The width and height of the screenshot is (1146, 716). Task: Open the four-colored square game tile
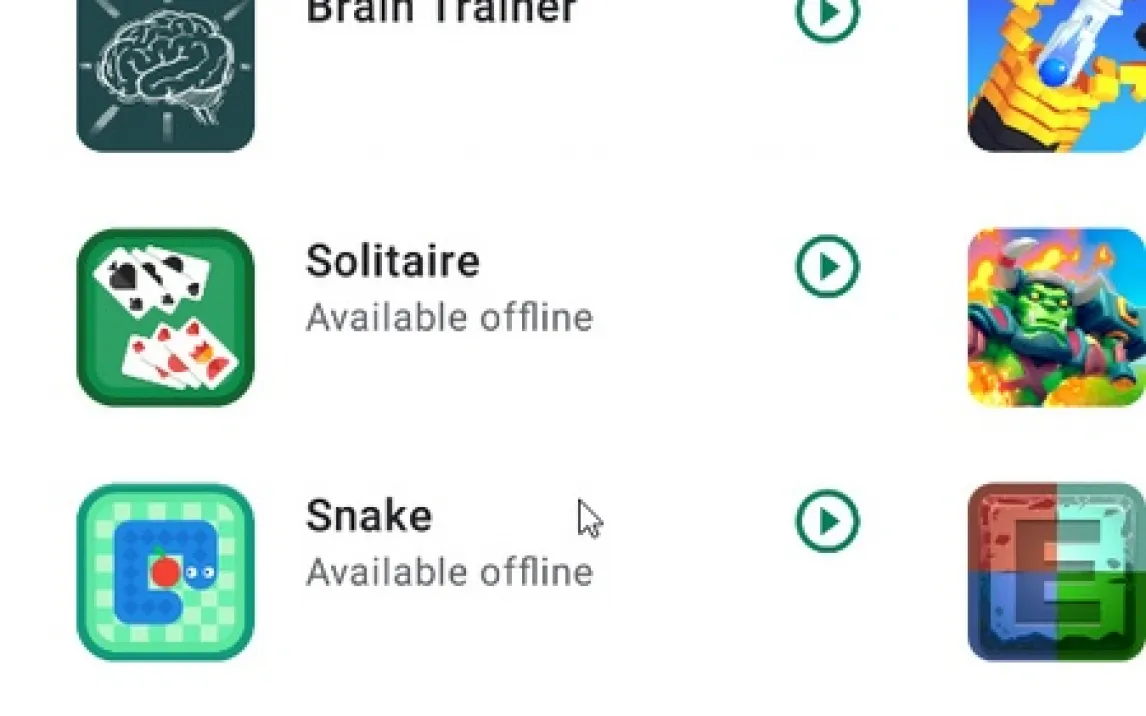tap(1057, 572)
